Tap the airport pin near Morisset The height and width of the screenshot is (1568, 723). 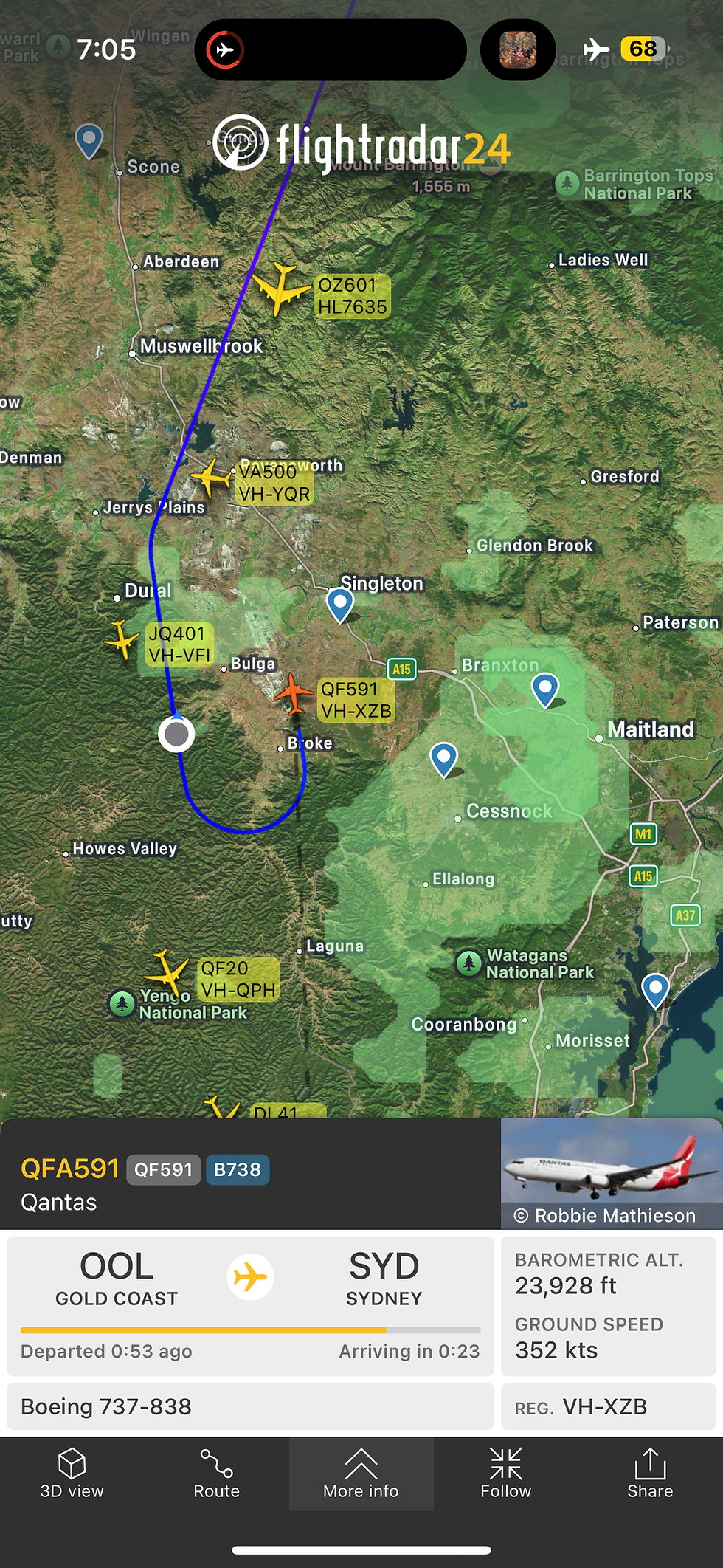pyautogui.click(x=655, y=991)
